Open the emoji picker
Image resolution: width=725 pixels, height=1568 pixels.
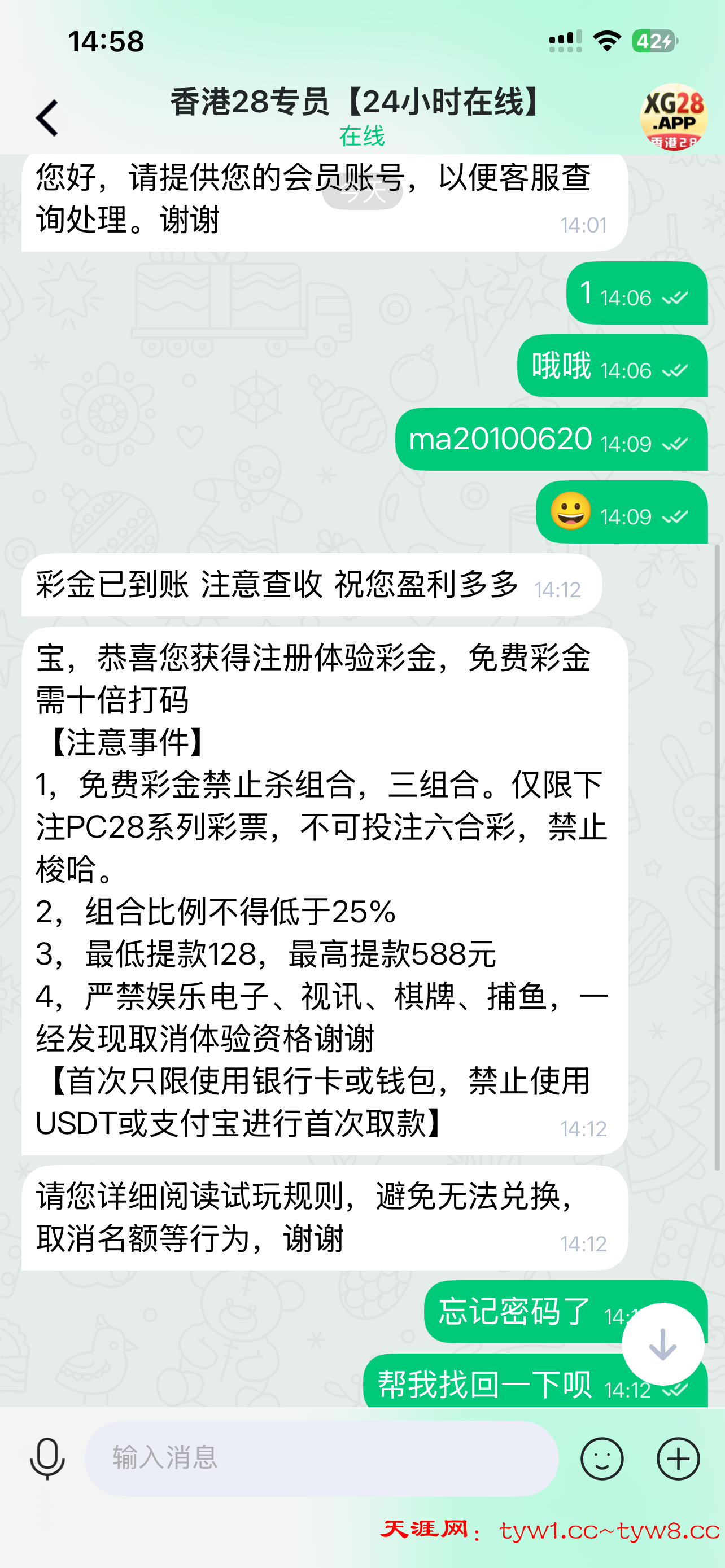tap(601, 1458)
